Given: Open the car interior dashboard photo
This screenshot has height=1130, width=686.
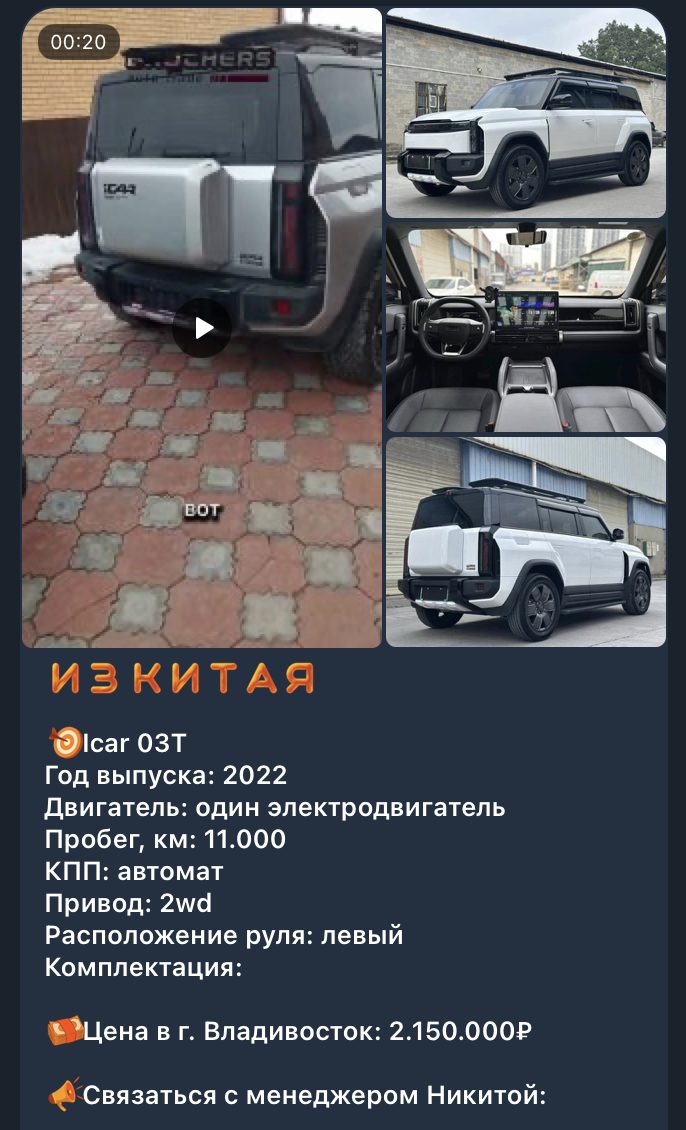Looking at the screenshot, I should tap(526, 327).
